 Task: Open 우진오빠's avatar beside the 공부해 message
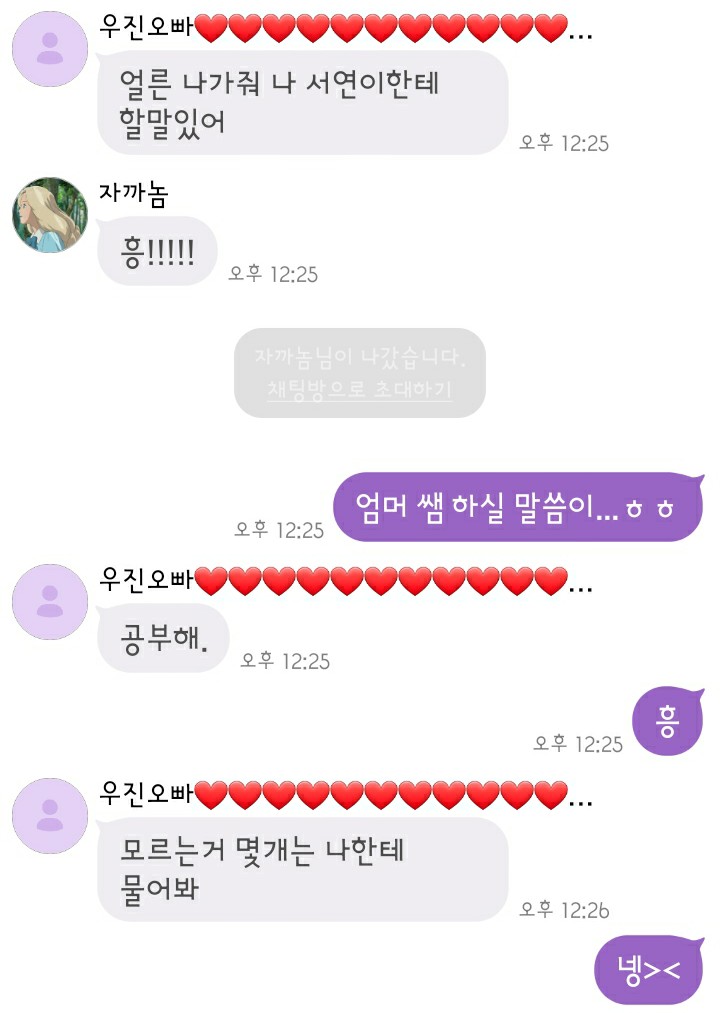(49, 601)
